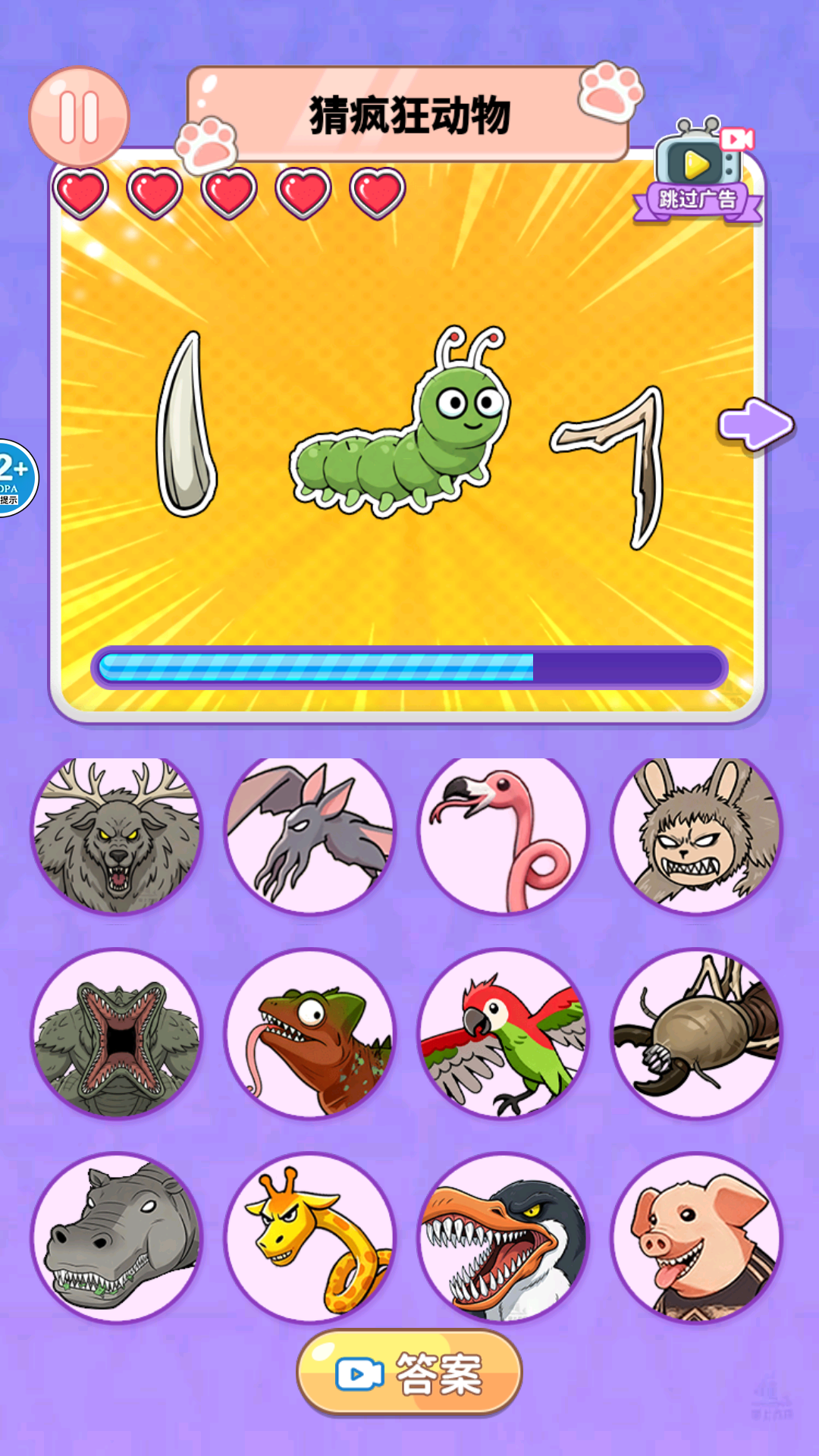Pick the chameleon lizard answer
The width and height of the screenshot is (819, 1456).
click(x=310, y=1034)
